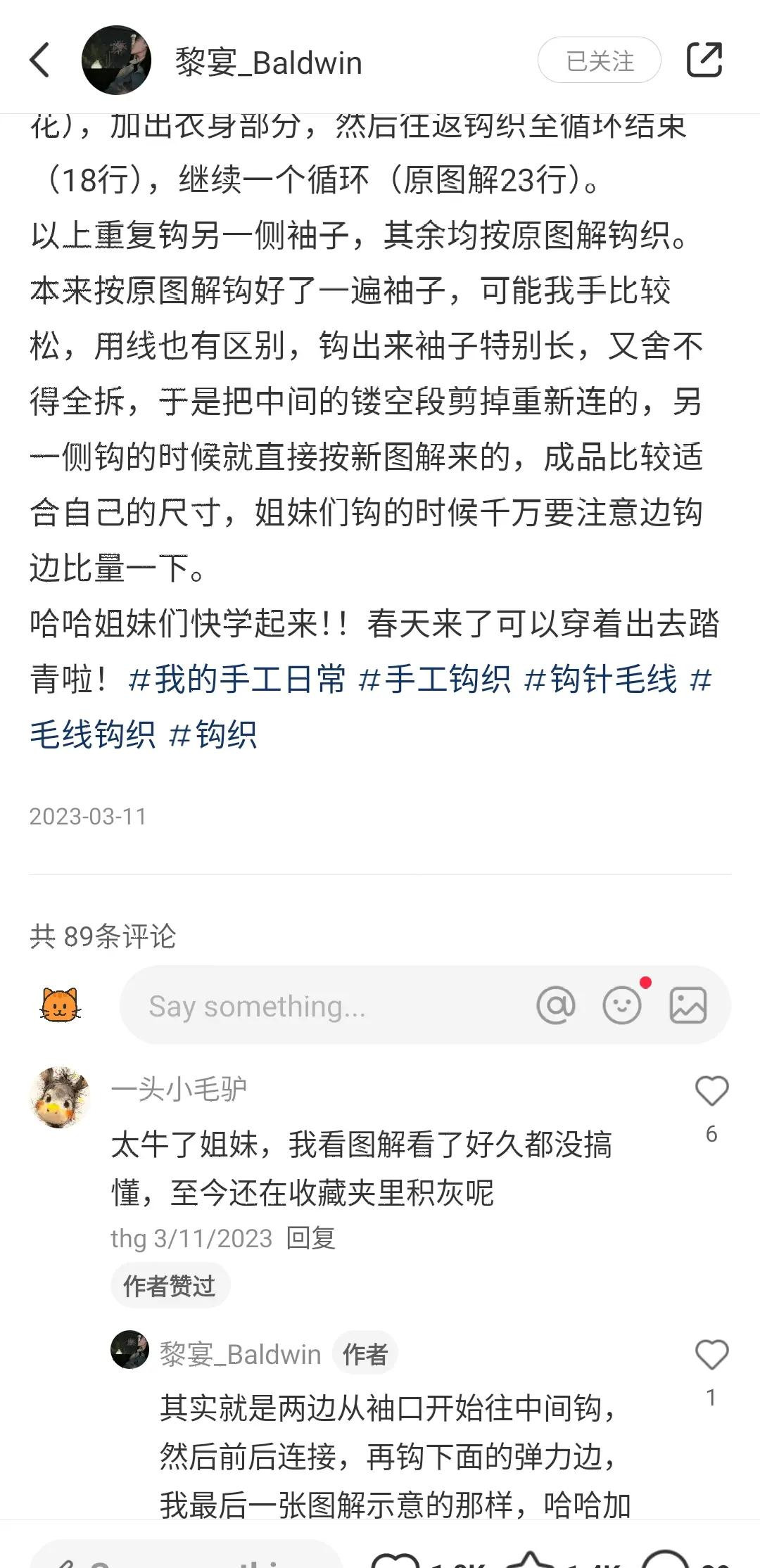Open the #钩针毛线 hashtag
Viewport: 760px width, 1568px height.
click(601, 680)
